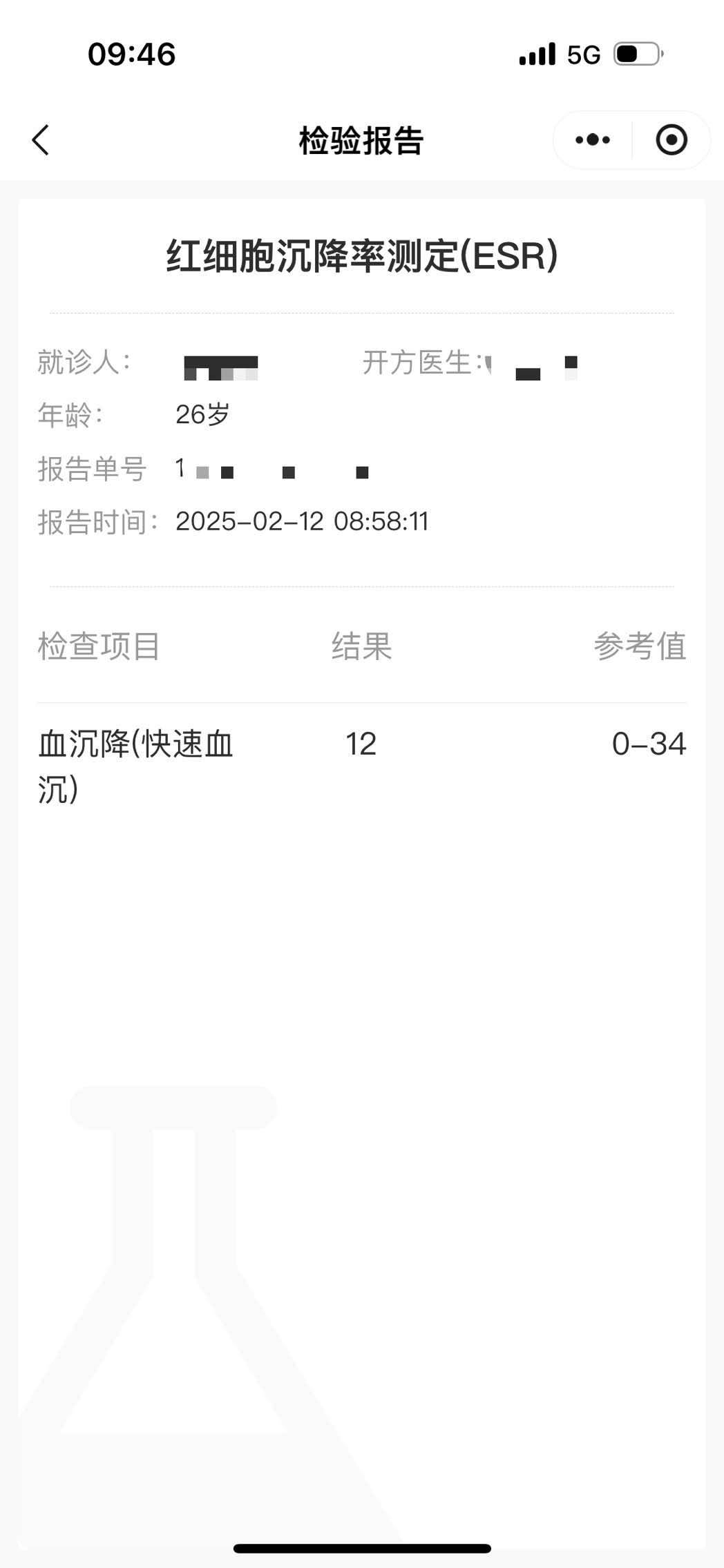Open the mini program more options menu
The image size is (724, 1568).
pos(593,140)
